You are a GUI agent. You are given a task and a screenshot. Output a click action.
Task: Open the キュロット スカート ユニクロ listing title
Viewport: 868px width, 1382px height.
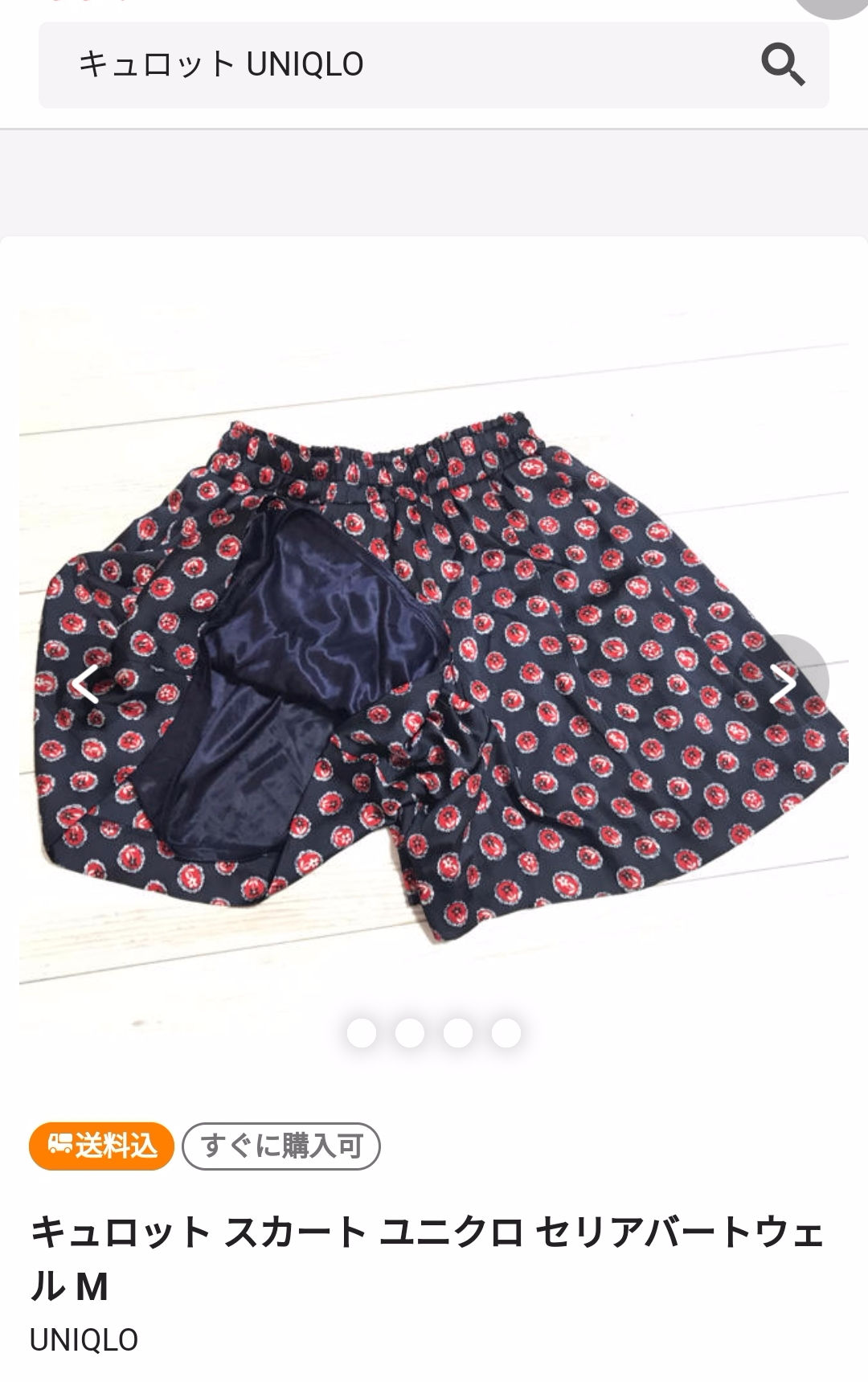pos(428,1259)
